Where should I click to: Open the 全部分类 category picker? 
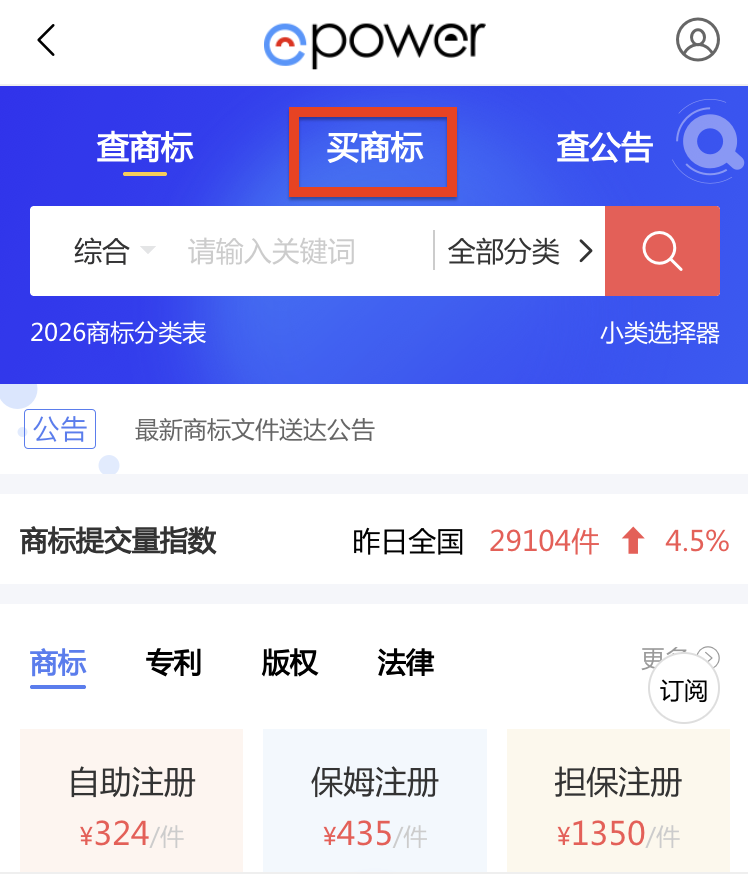click(x=519, y=251)
